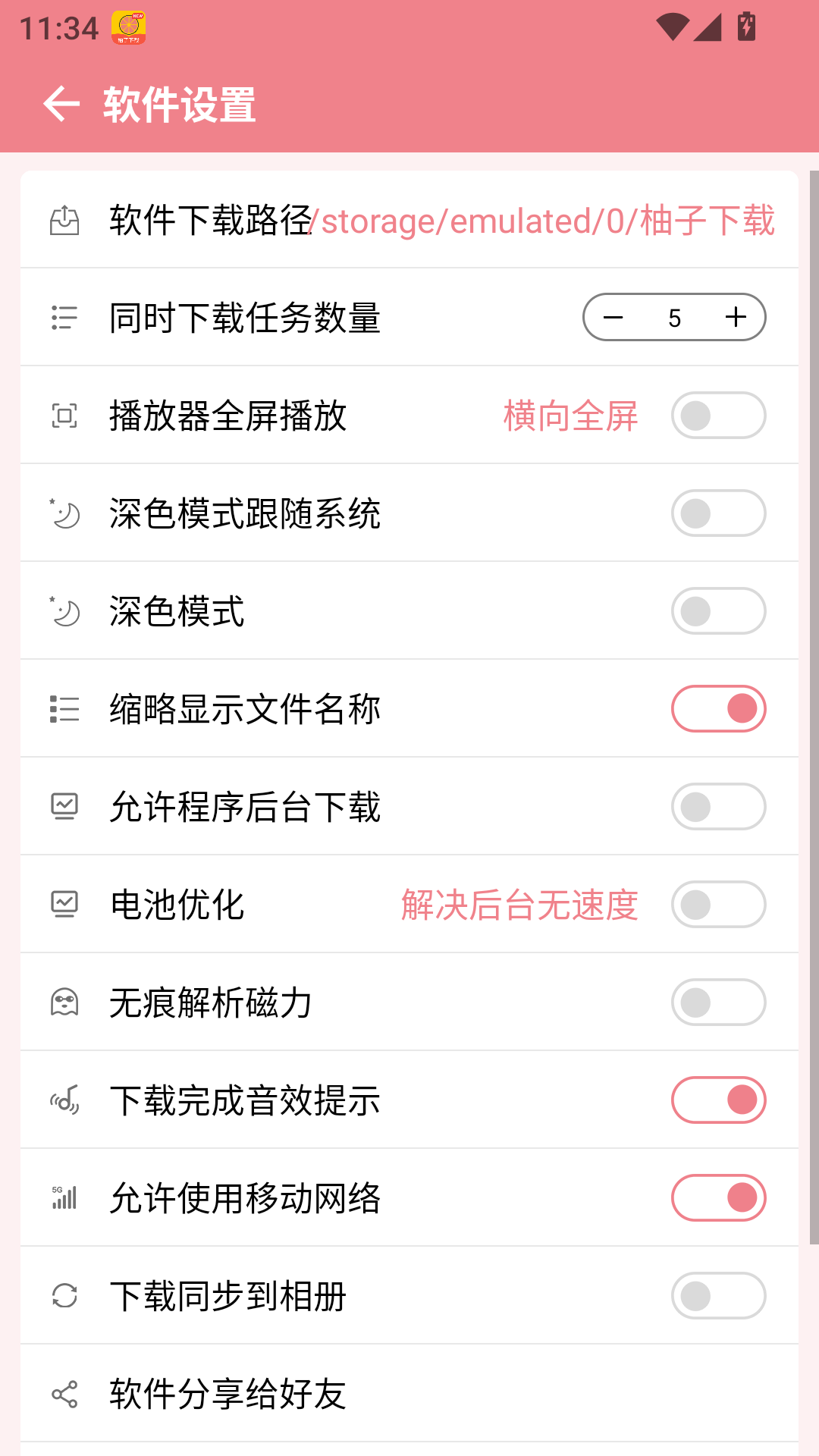Switch on 无痕解析磁力

[718, 1003]
